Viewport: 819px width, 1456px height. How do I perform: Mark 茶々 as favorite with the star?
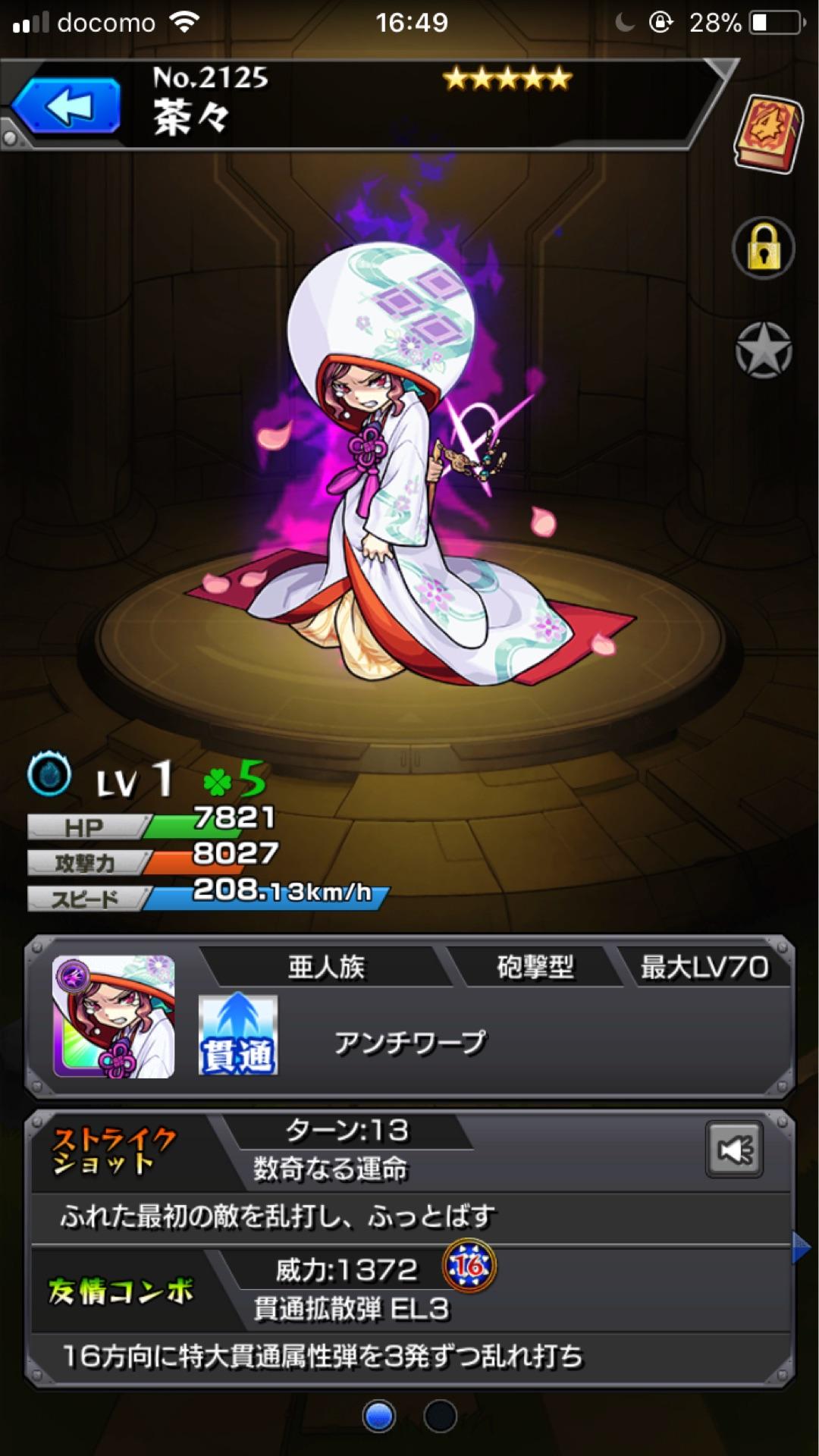tap(764, 350)
